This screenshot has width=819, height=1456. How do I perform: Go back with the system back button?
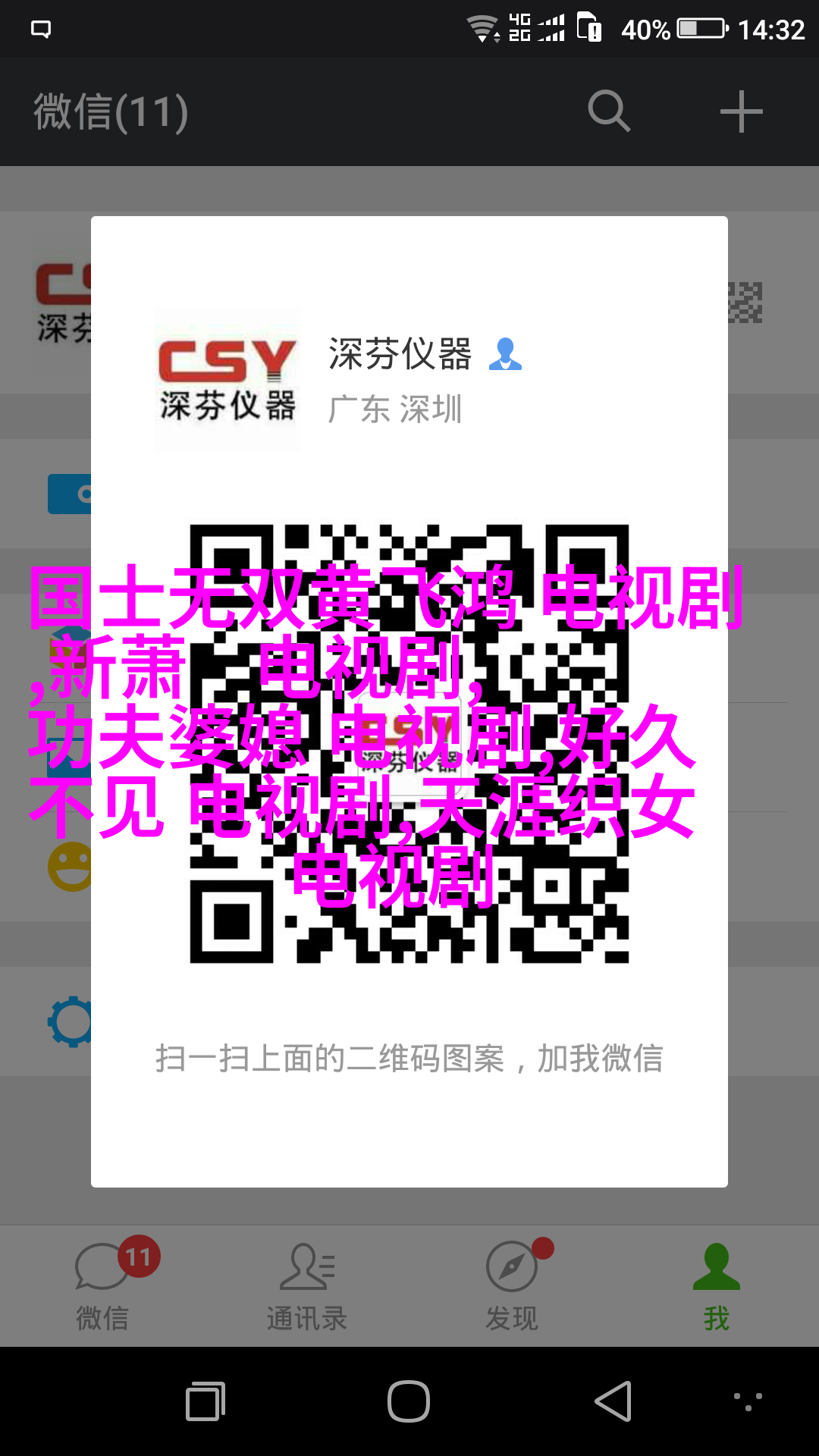pos(613,1401)
